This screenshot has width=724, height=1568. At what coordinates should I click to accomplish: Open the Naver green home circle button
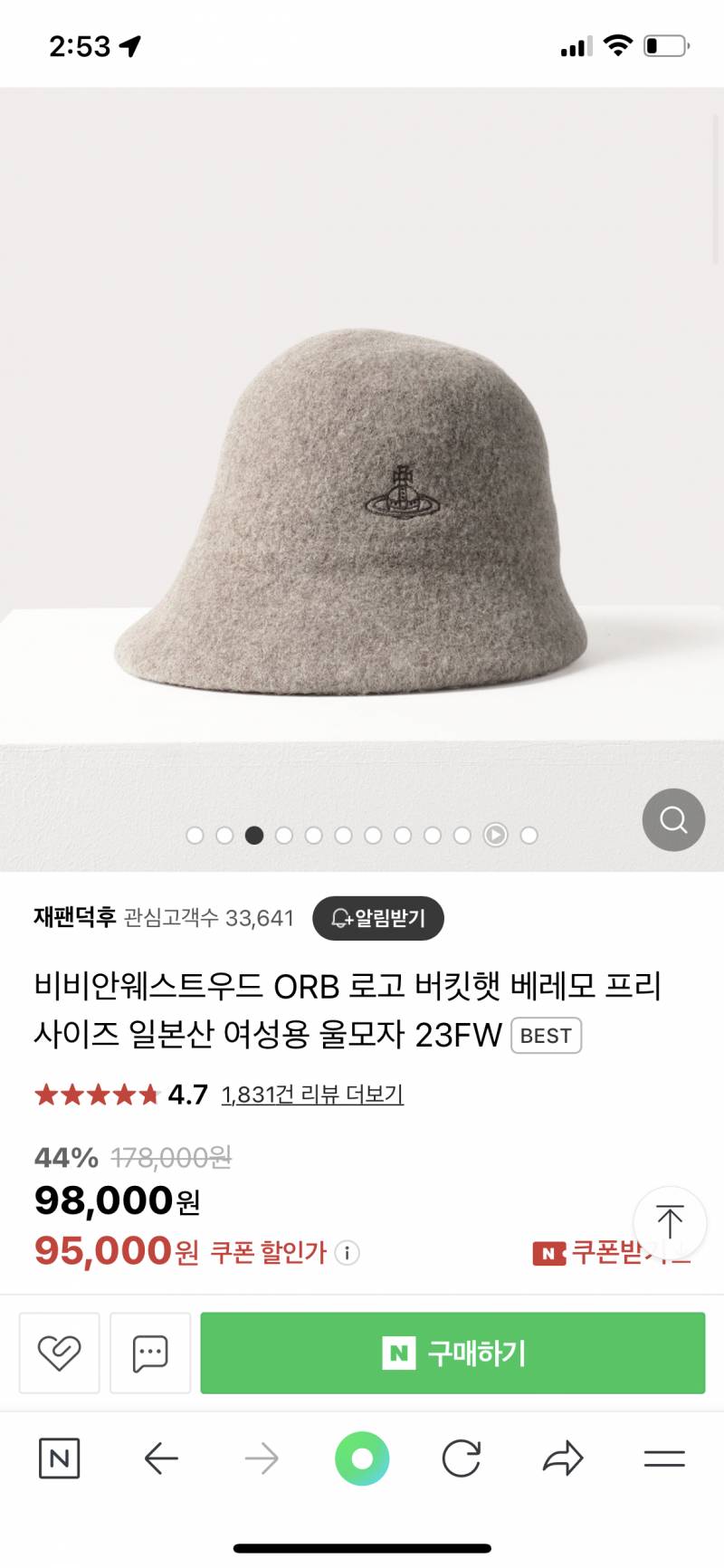pyautogui.click(x=362, y=1458)
